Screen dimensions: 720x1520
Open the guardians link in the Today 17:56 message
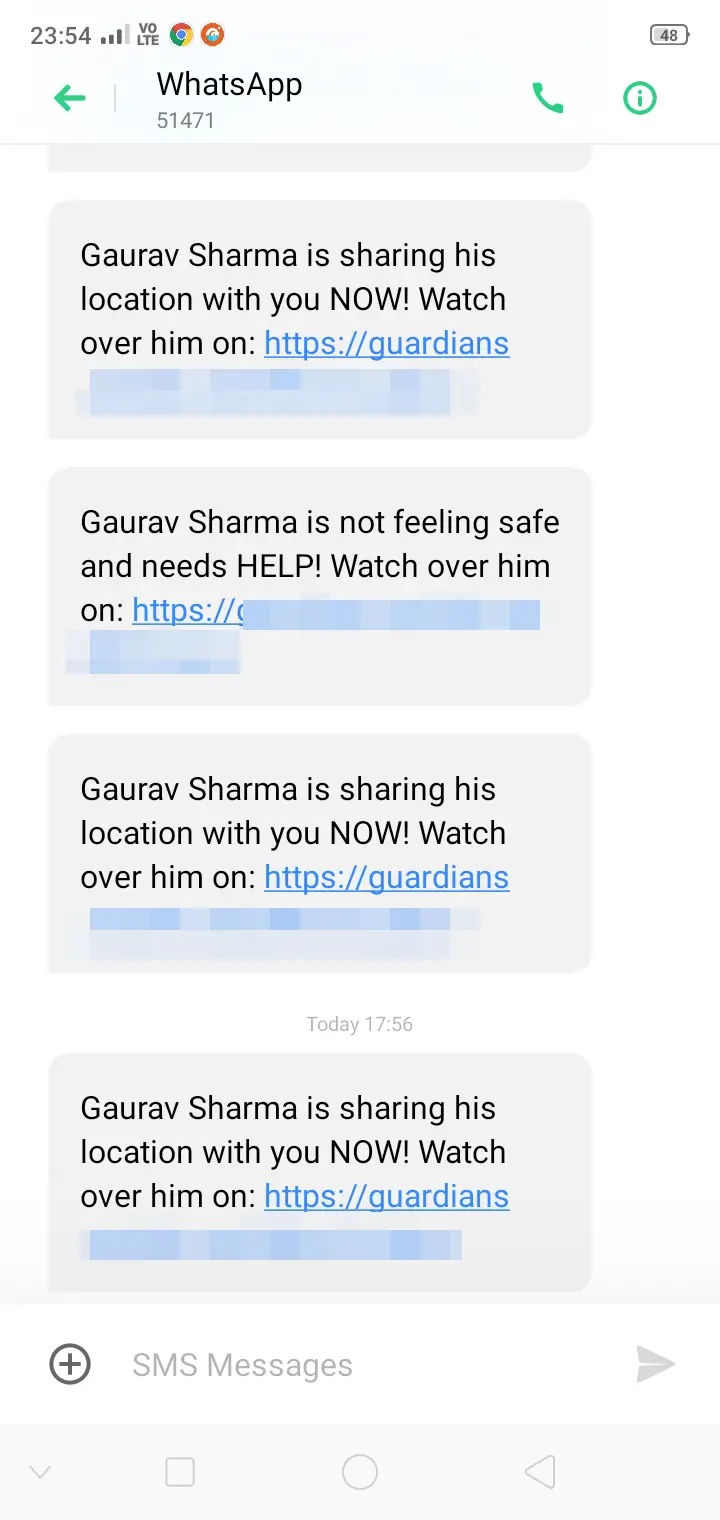click(386, 1196)
